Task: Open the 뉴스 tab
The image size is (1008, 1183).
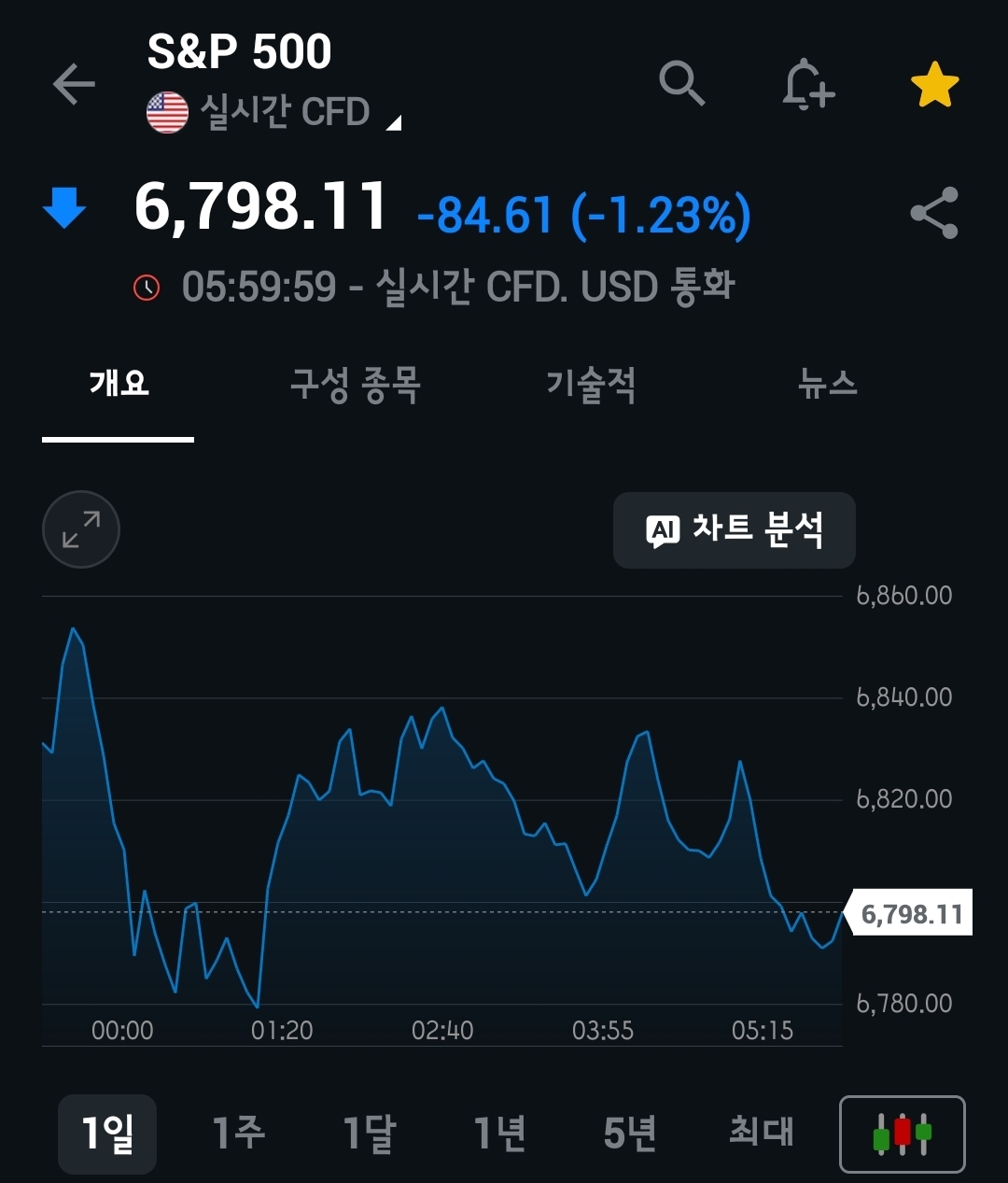Action: pos(827,384)
